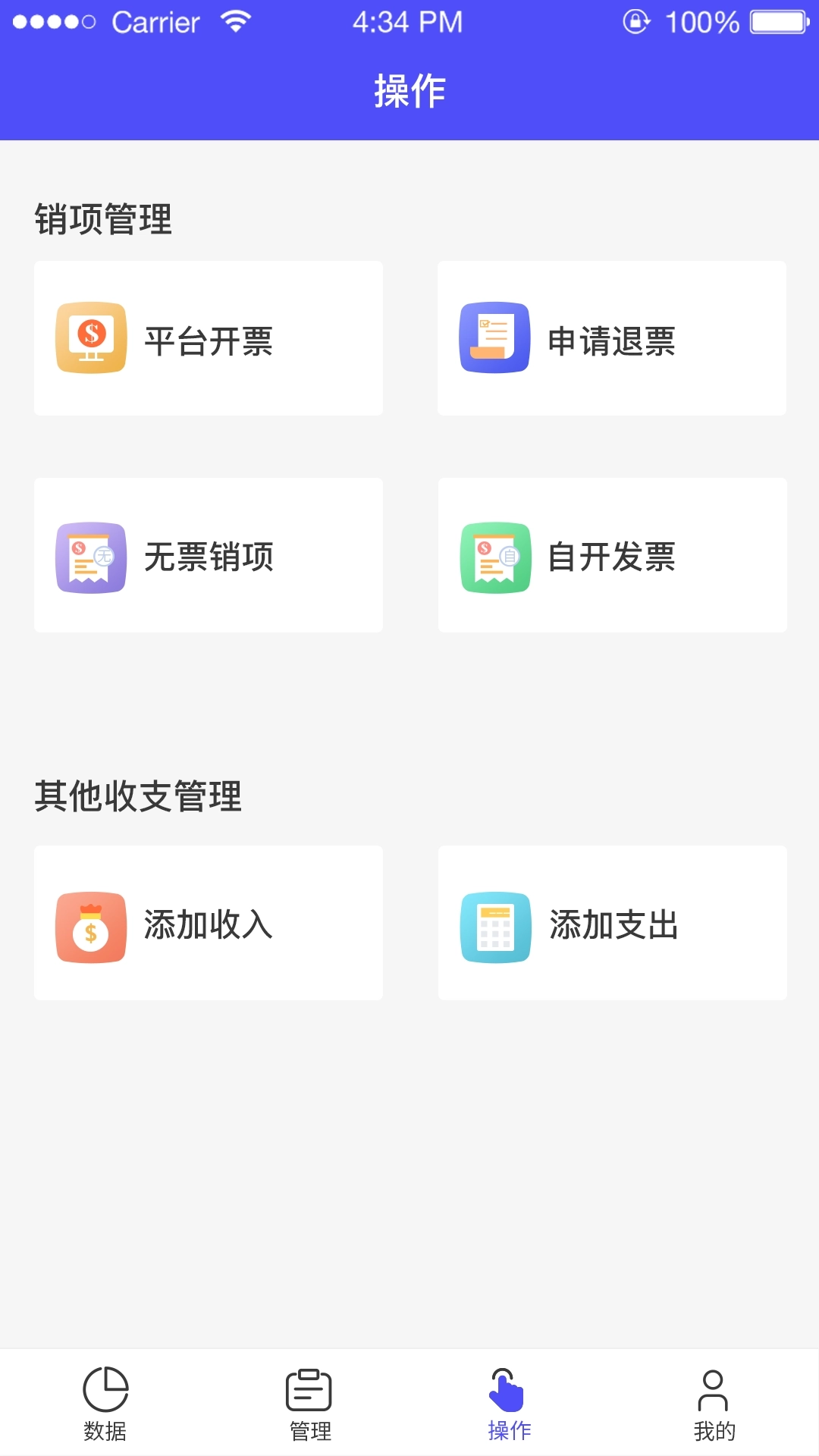Tap the 申请退票 blue receipt icon
Screen dimensions: 819x1456
click(x=495, y=338)
